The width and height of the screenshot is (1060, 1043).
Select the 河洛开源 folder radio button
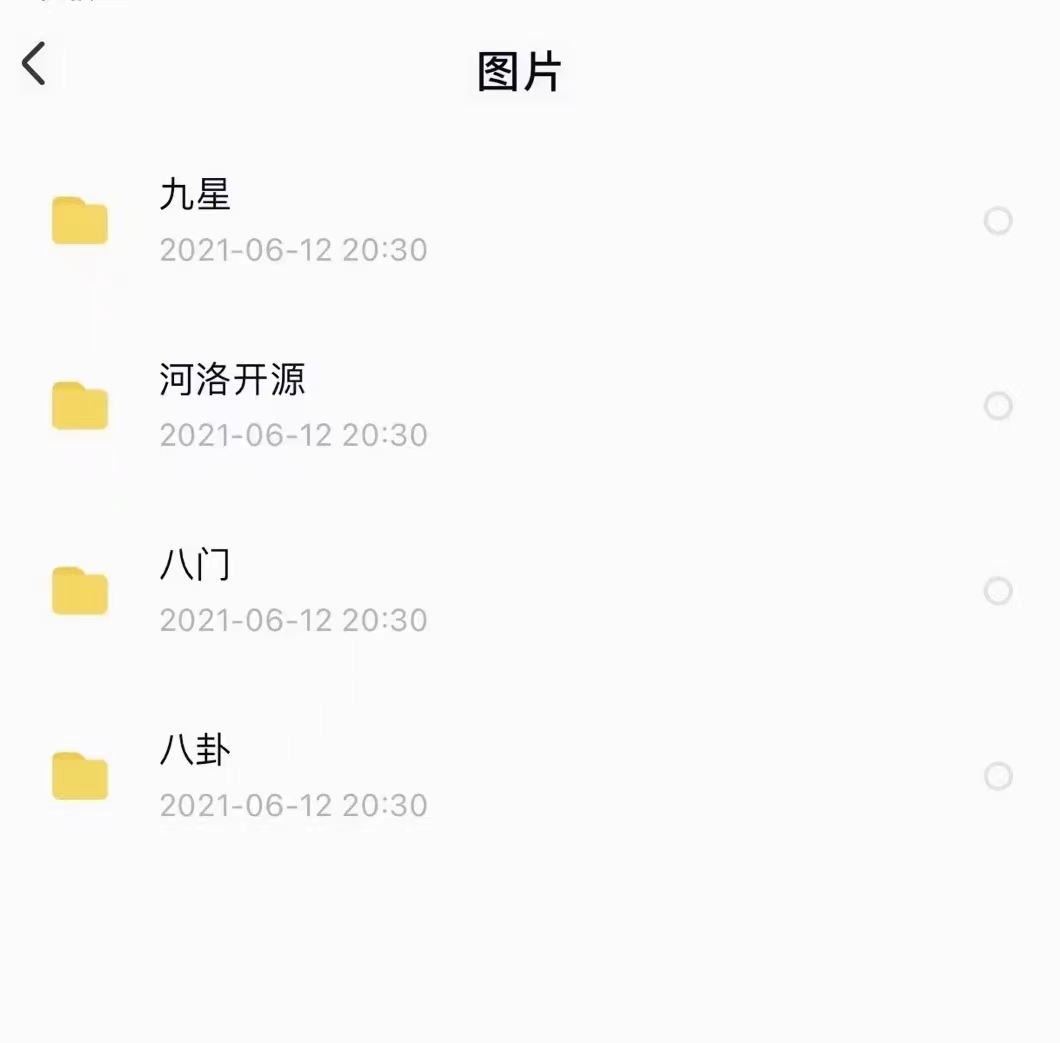998,406
